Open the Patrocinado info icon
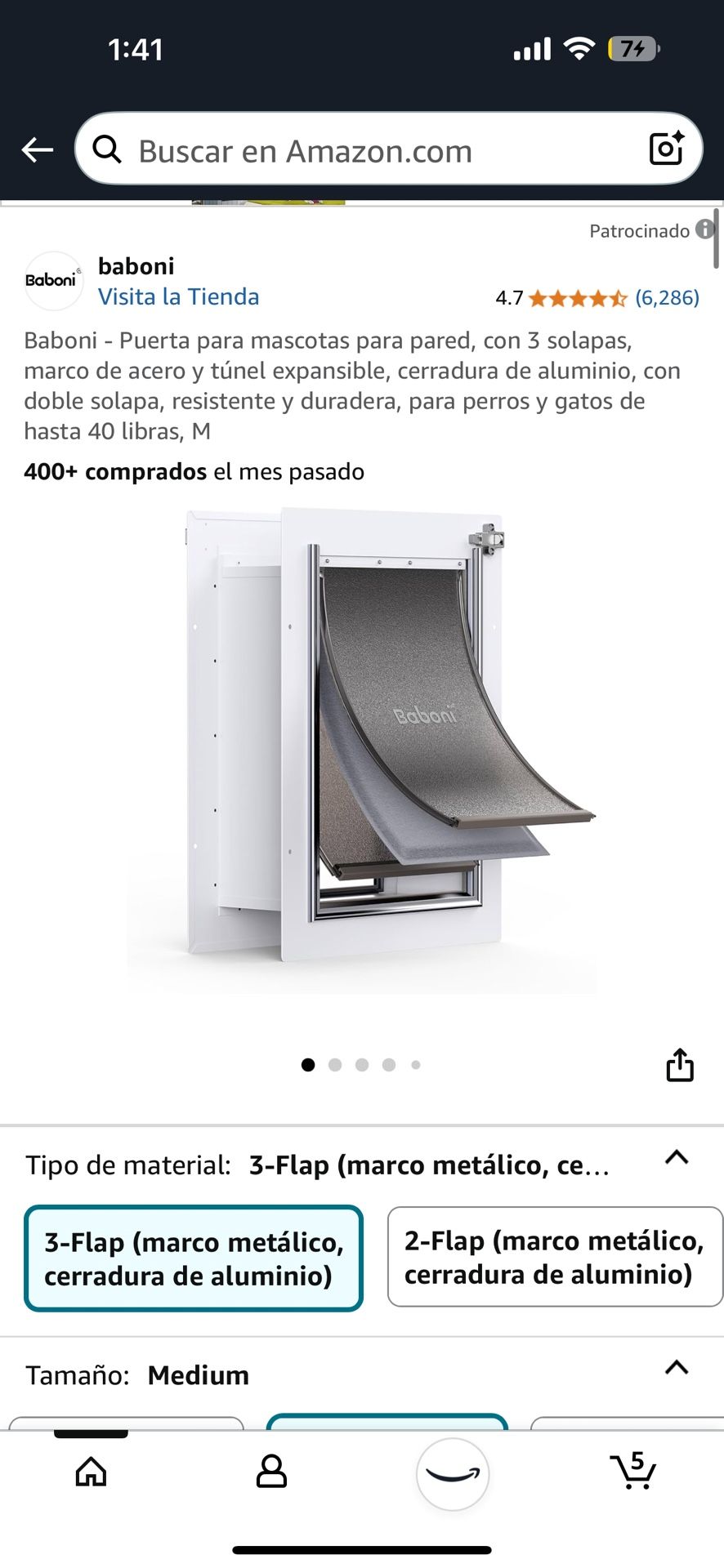724x1568 pixels. click(704, 229)
